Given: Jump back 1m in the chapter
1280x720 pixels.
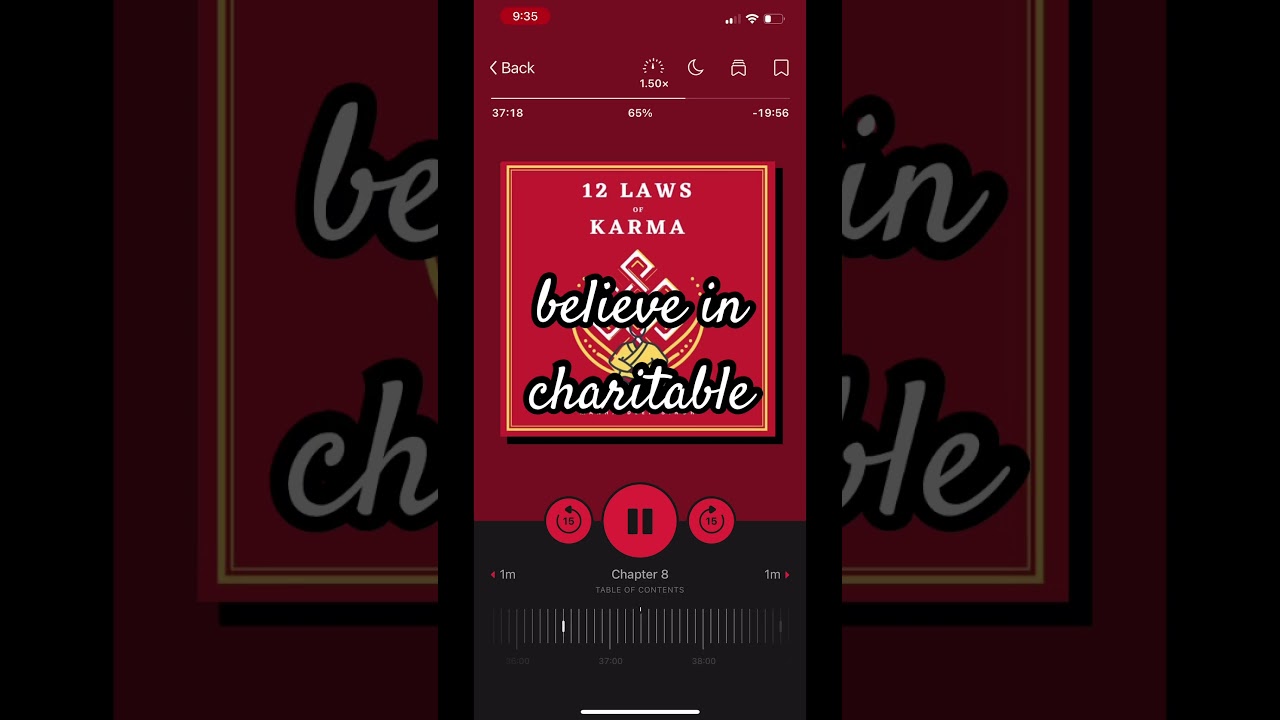Looking at the screenshot, I should pyautogui.click(x=503, y=575).
